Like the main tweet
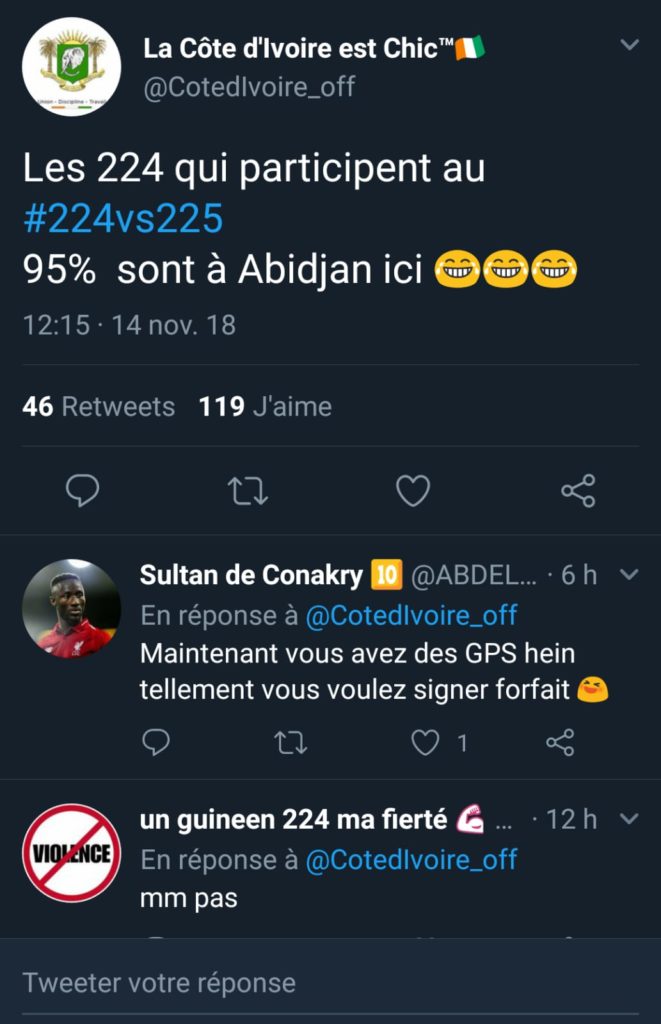Screen dimensions: 661x1024 pos(412,490)
